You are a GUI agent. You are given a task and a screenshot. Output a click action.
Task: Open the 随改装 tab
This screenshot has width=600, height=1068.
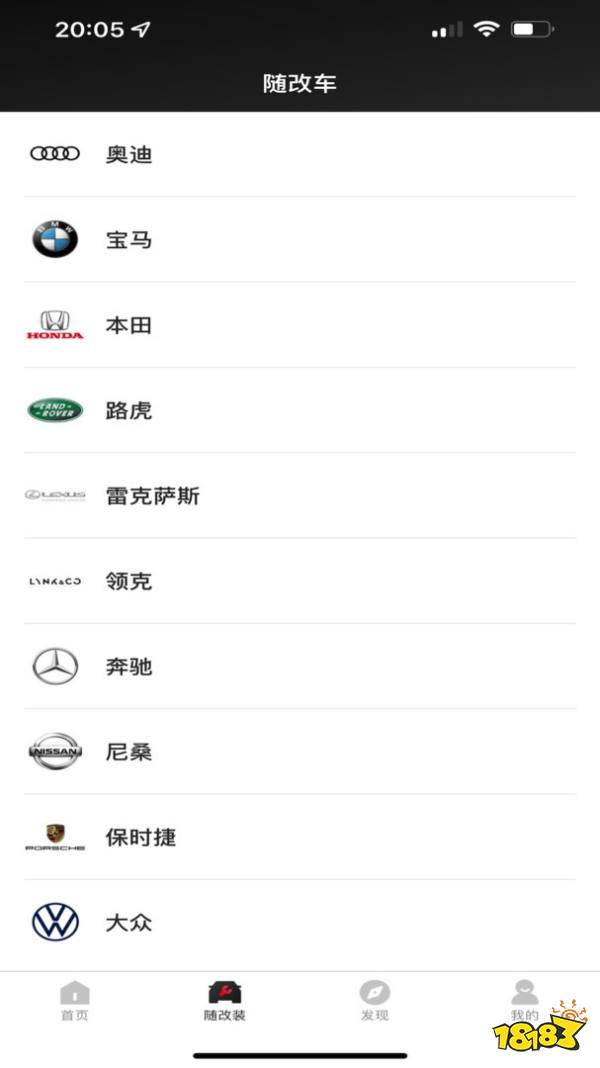(225, 1001)
